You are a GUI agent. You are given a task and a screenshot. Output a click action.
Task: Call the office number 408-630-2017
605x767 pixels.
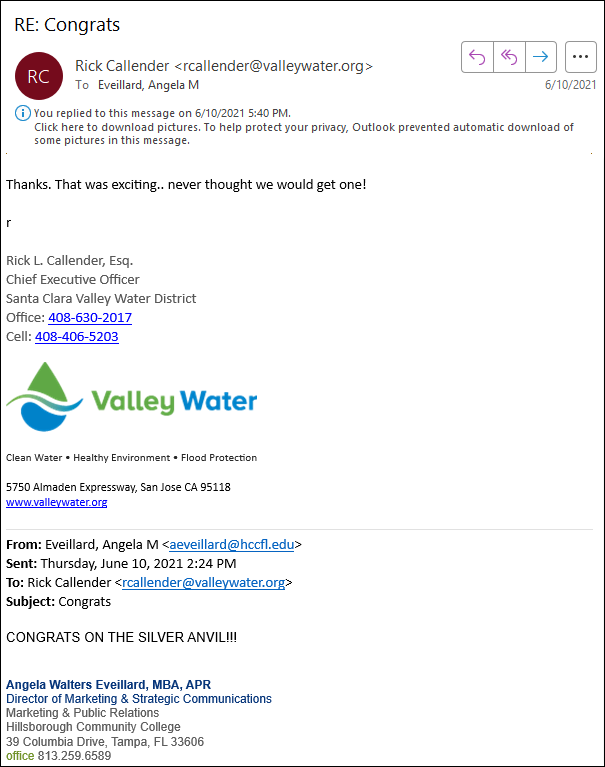click(90, 318)
